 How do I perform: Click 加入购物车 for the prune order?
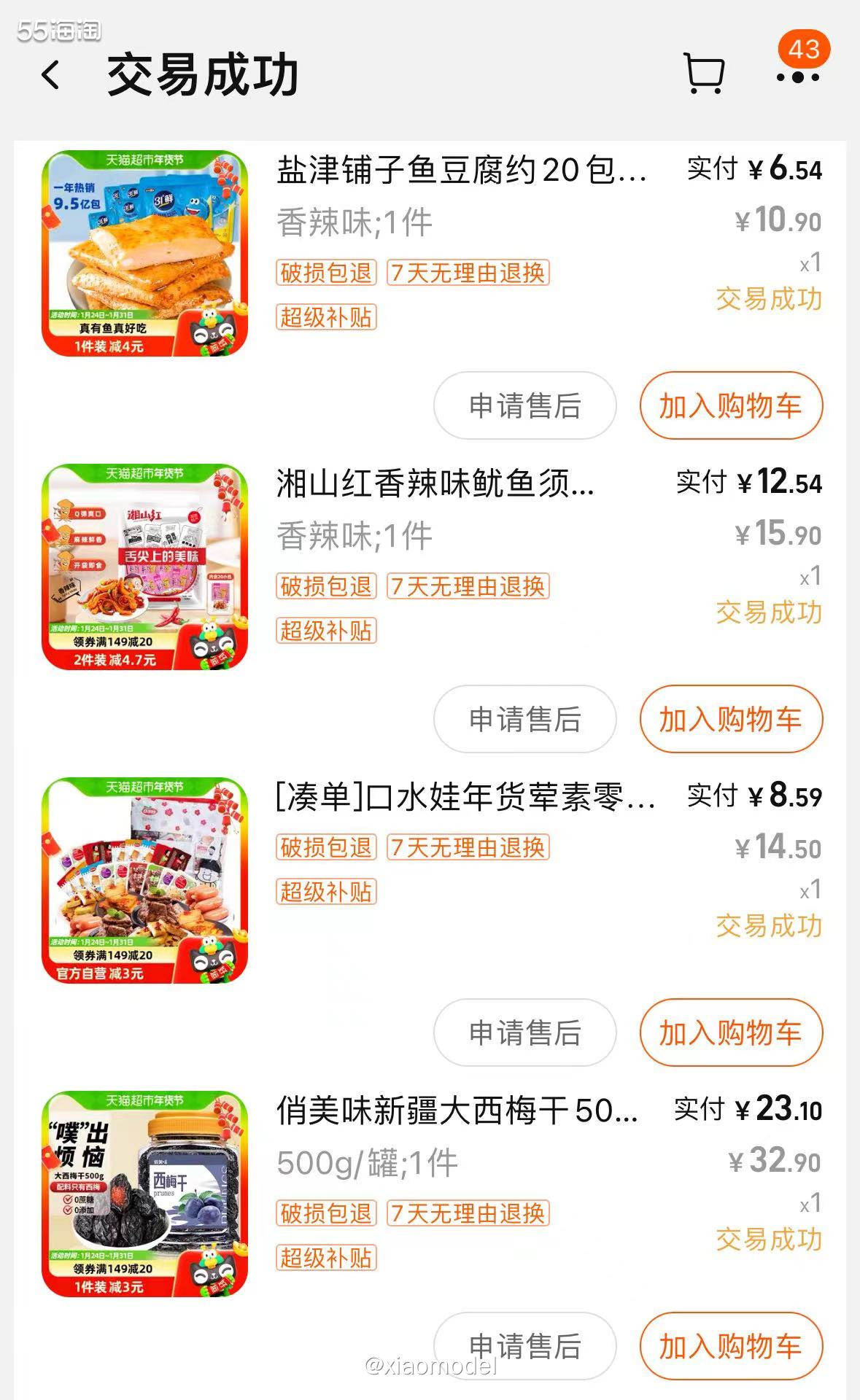pyautogui.click(x=729, y=1346)
